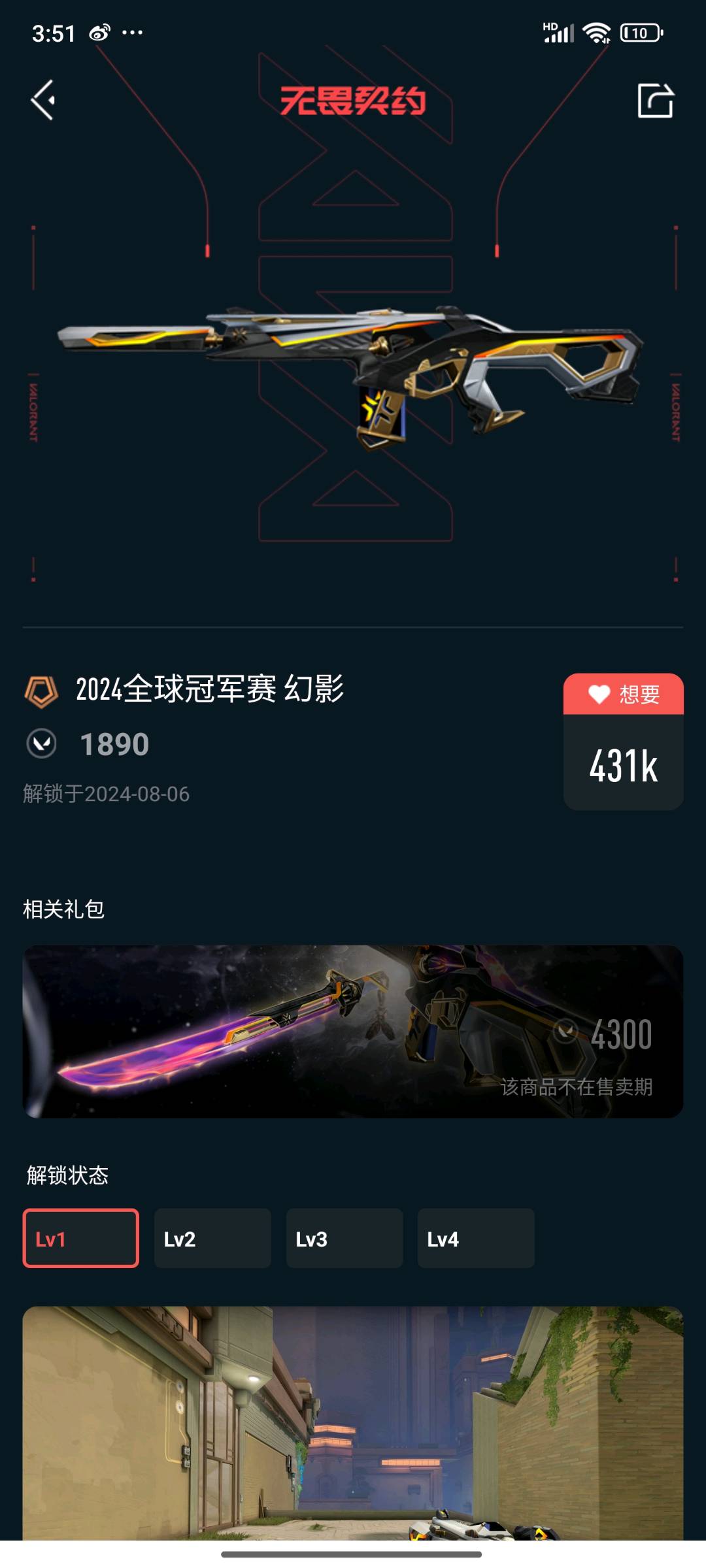Share this weapon skin page
The height and width of the screenshot is (1568, 706).
655,101
